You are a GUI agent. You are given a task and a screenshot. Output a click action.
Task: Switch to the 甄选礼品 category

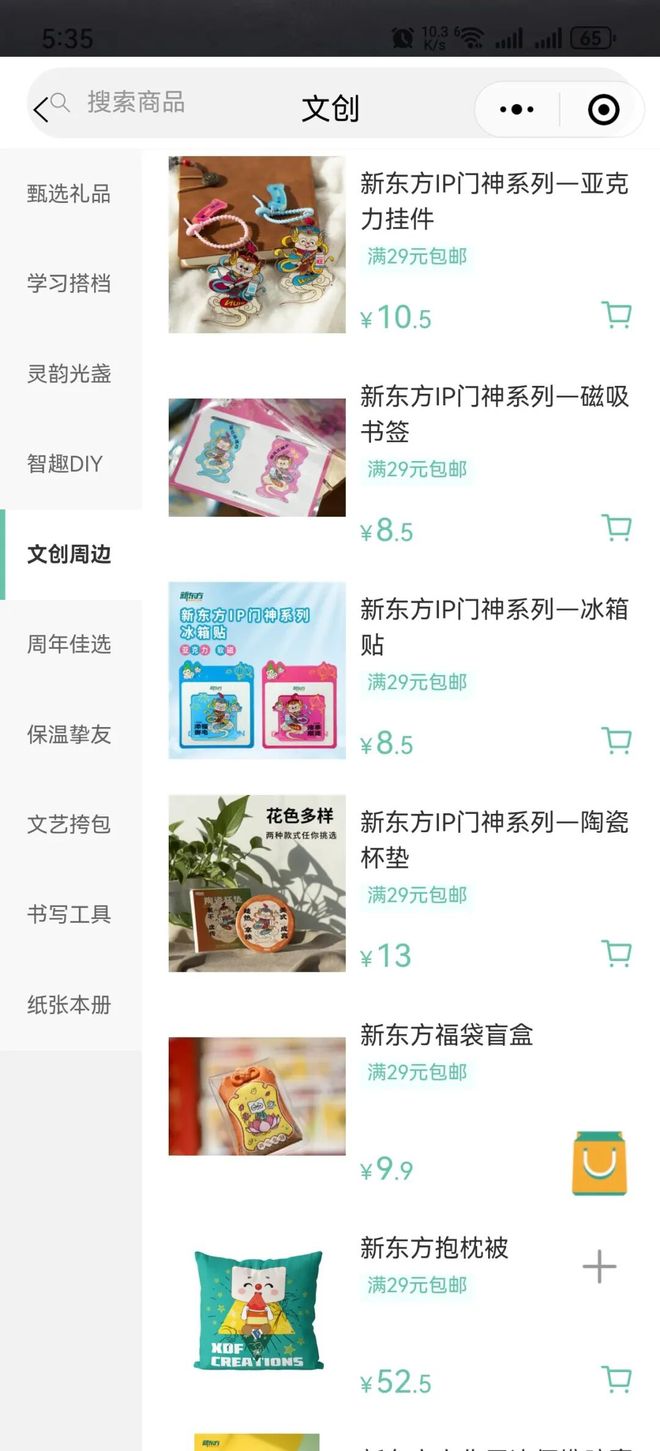[69, 194]
